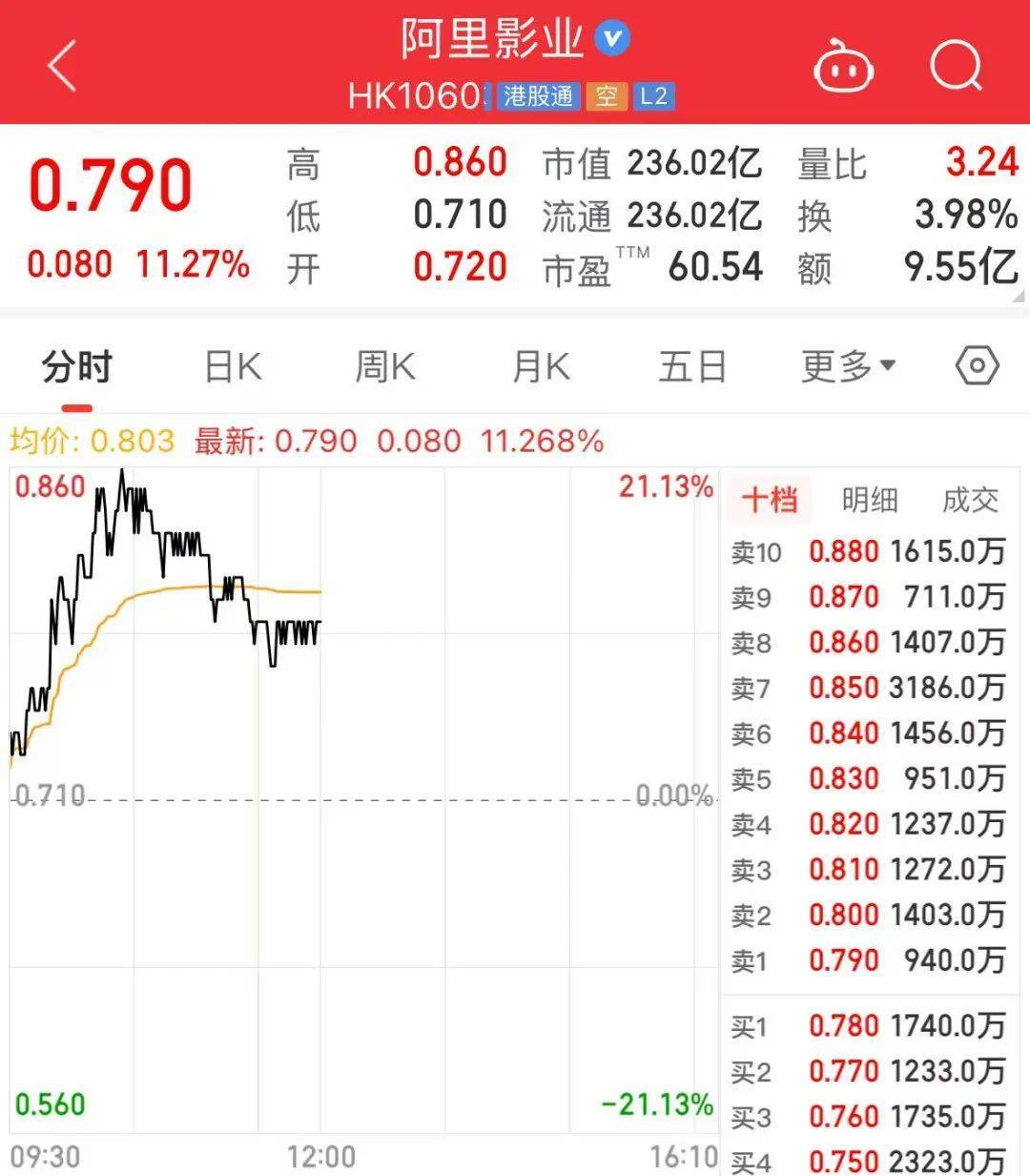Switch to the 月K chart tab
The height and width of the screenshot is (1176, 1030).
pos(540,367)
